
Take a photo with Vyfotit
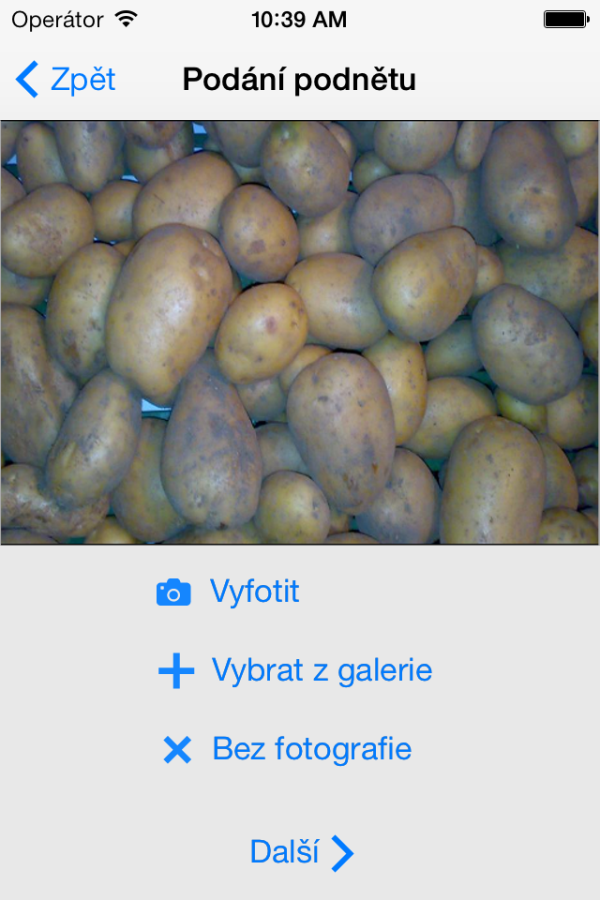click(x=229, y=592)
